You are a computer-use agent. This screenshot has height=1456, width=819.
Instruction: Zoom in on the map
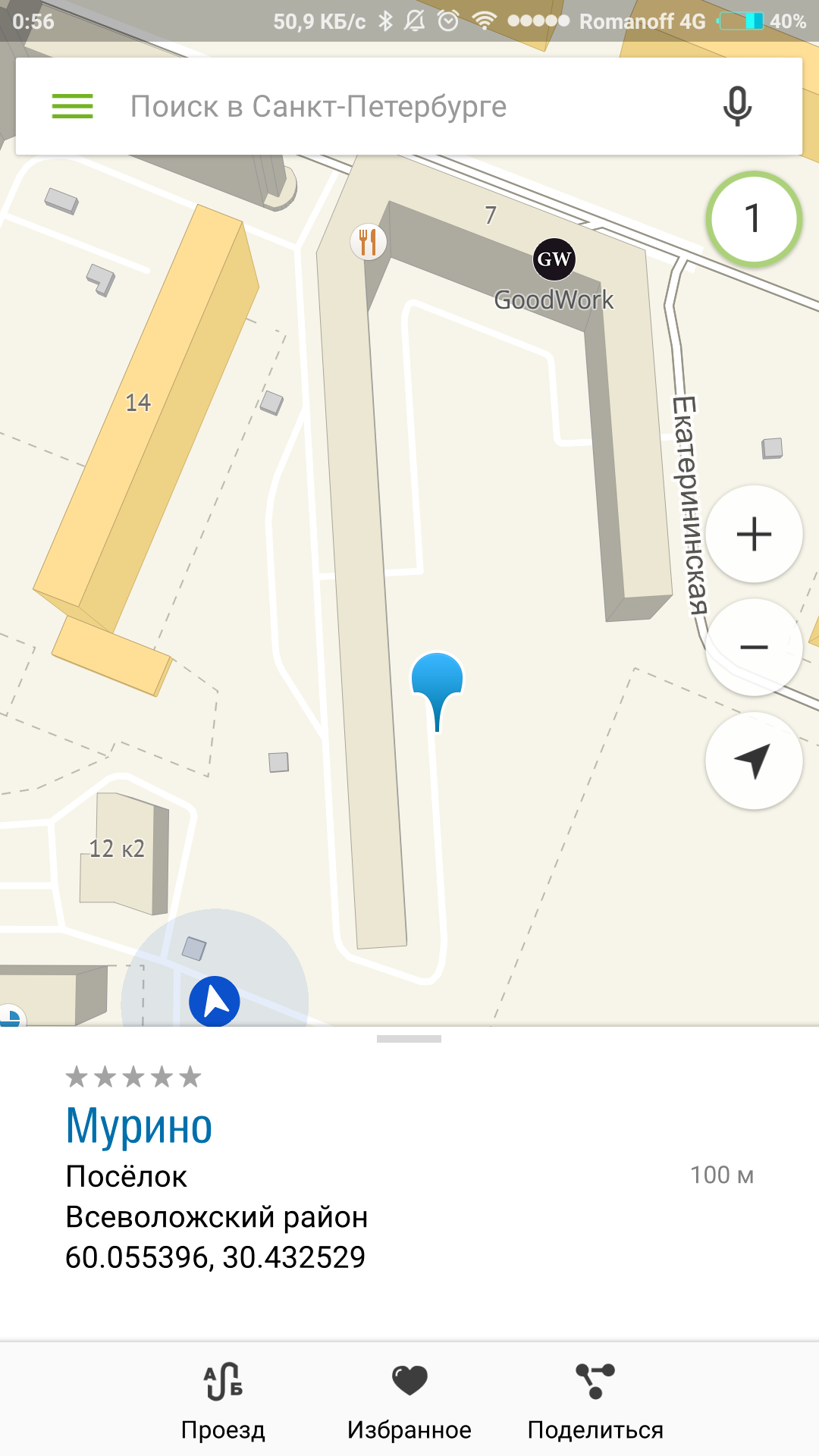coord(754,535)
